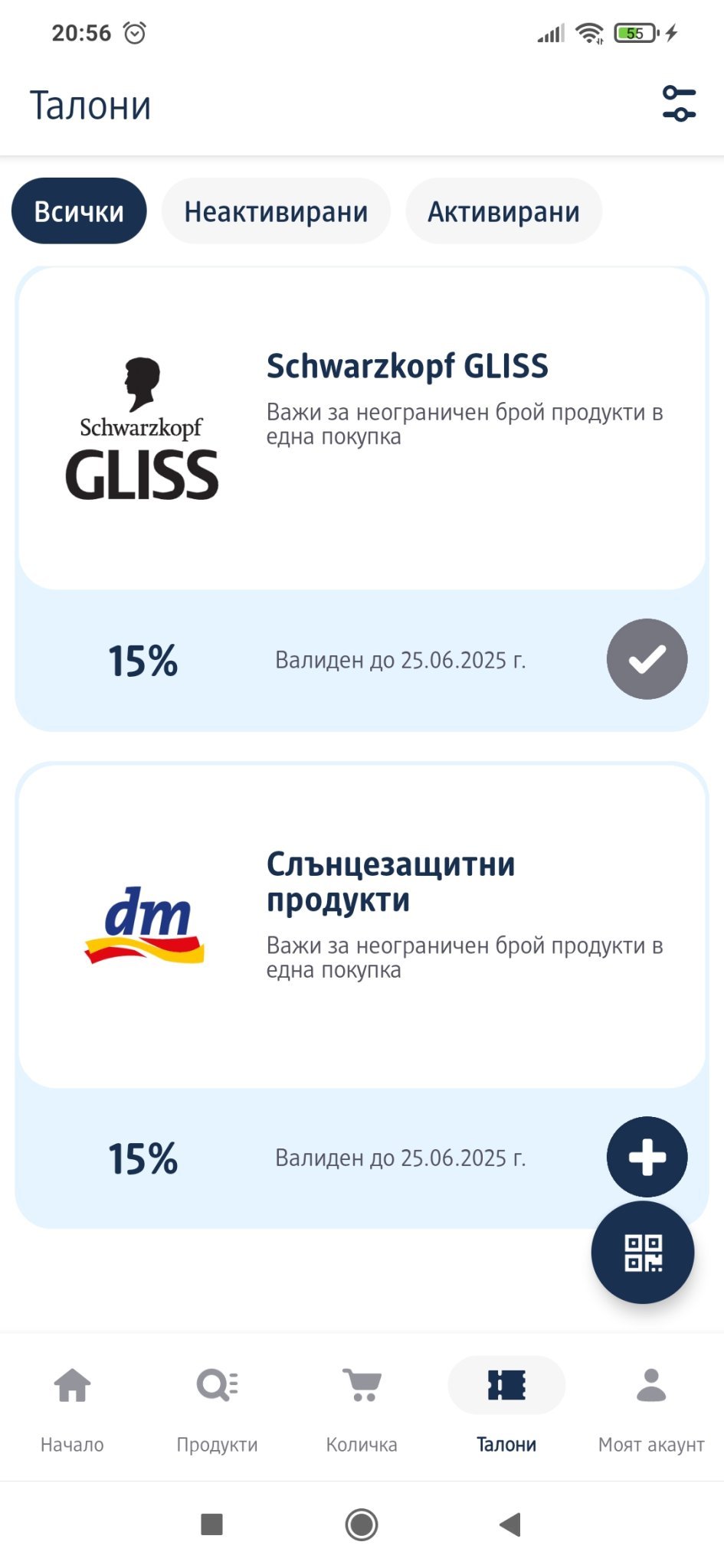The width and height of the screenshot is (724, 1568).
Task: Select the Всички filter chip
Action: pos(79,211)
